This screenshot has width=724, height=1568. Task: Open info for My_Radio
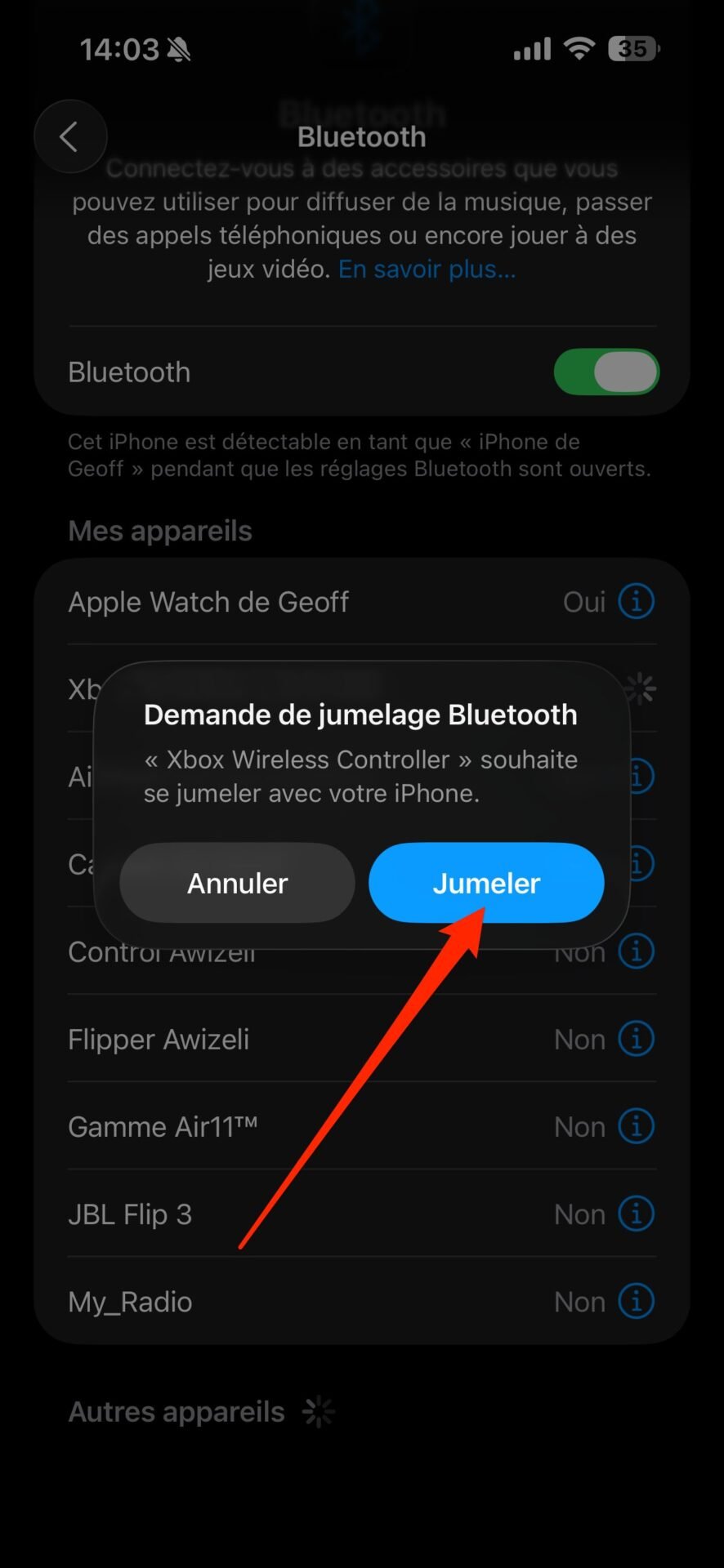point(636,1301)
